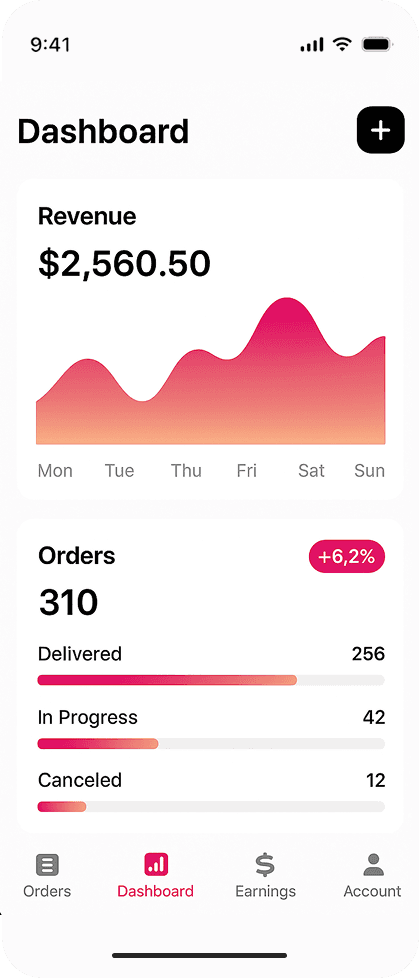Tap the plus button beside Dashboard
Image resolution: width=419 pixels, height=978 pixels.
pyautogui.click(x=380, y=130)
